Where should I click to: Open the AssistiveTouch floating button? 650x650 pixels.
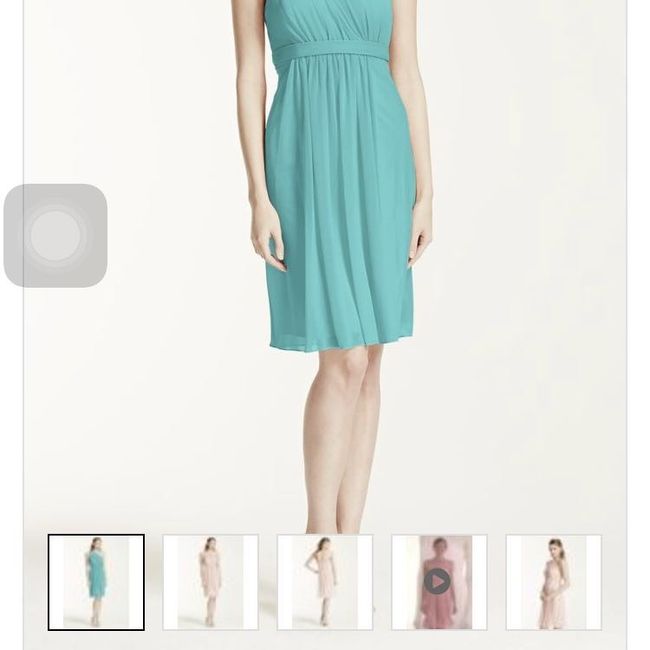[x=56, y=236]
